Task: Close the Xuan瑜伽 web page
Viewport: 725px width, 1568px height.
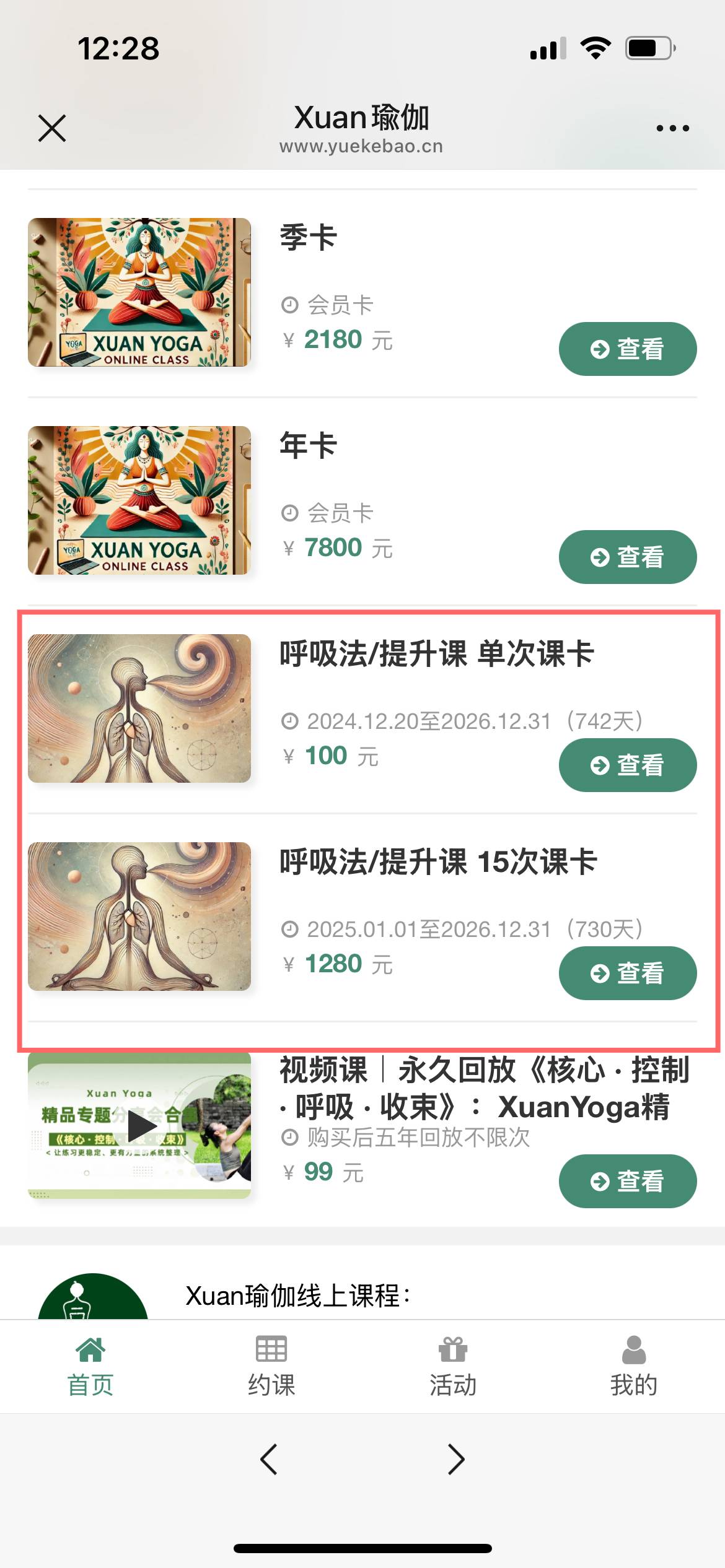Action: (52, 128)
